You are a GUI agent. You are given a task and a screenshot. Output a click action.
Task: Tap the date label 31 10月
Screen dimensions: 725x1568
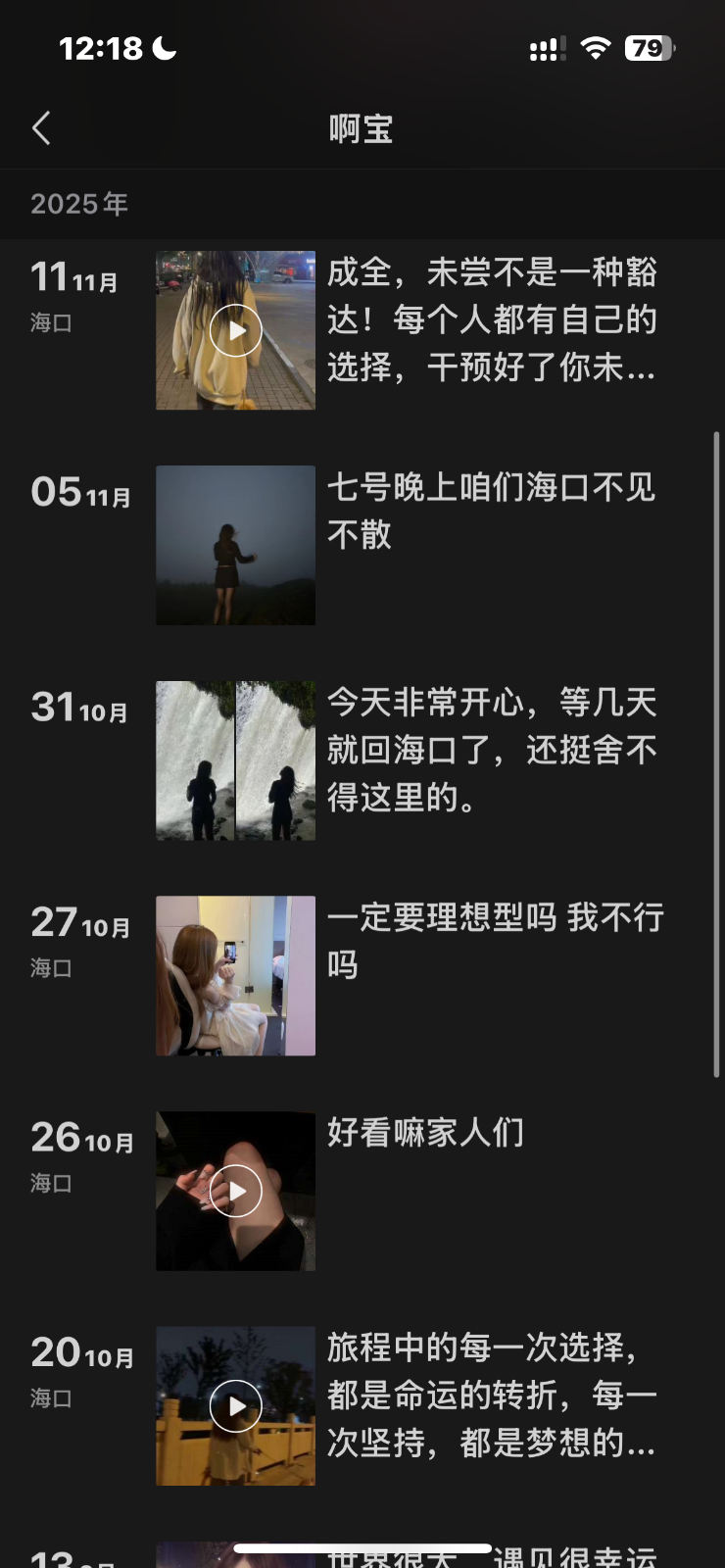78,710
